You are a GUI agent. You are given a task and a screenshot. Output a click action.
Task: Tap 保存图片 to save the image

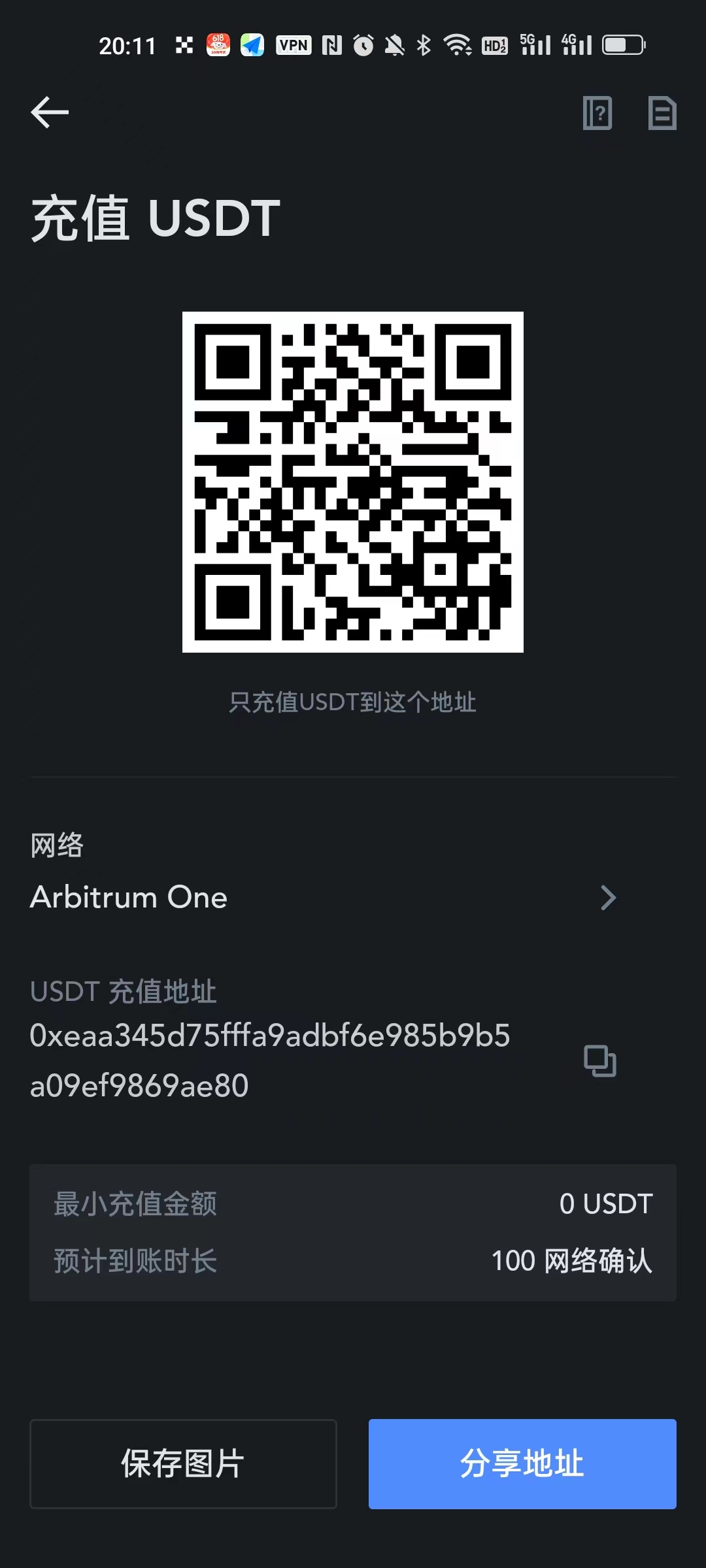[x=183, y=1463]
